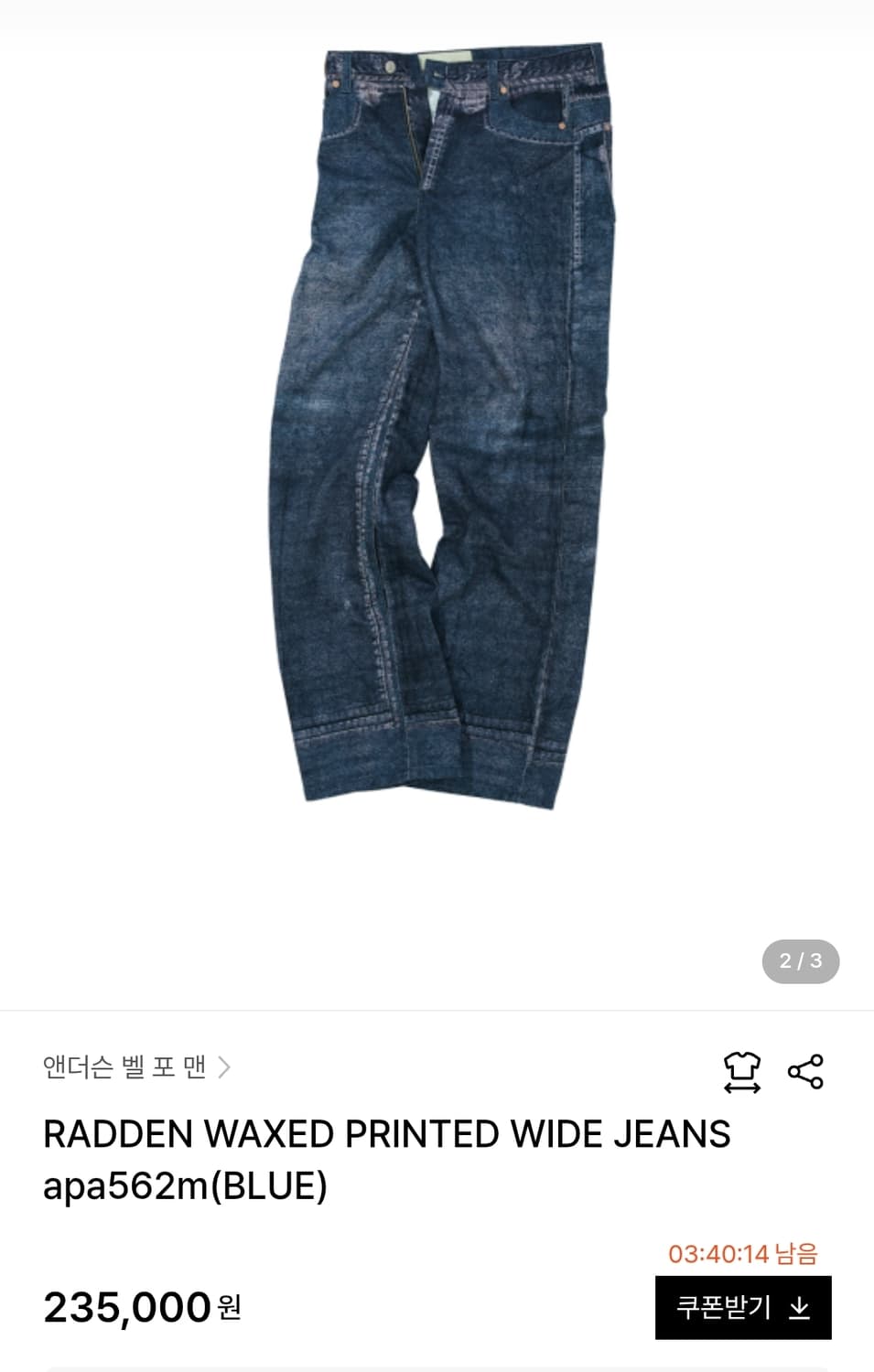Click the 235,000원 price text
Viewport: 874px width, 1372px height.
tap(142, 1308)
